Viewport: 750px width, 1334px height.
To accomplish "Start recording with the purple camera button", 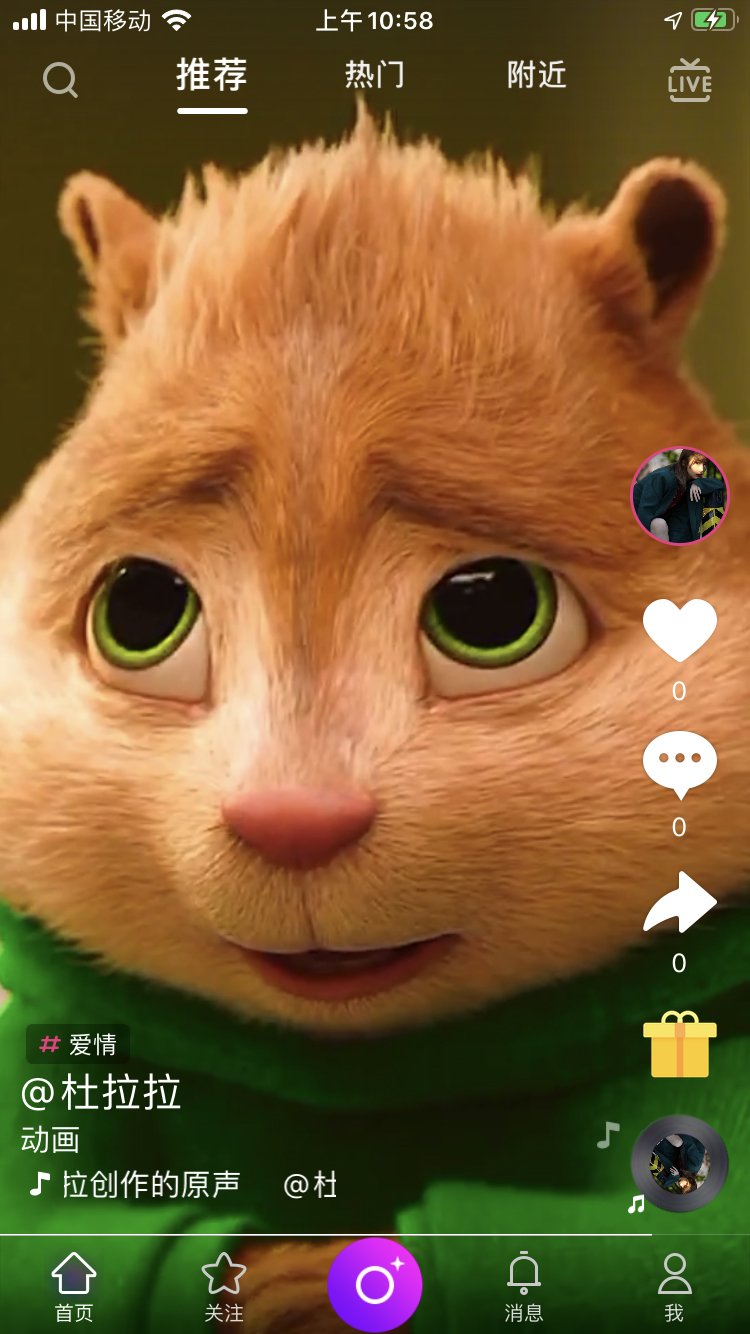I will 375,1285.
